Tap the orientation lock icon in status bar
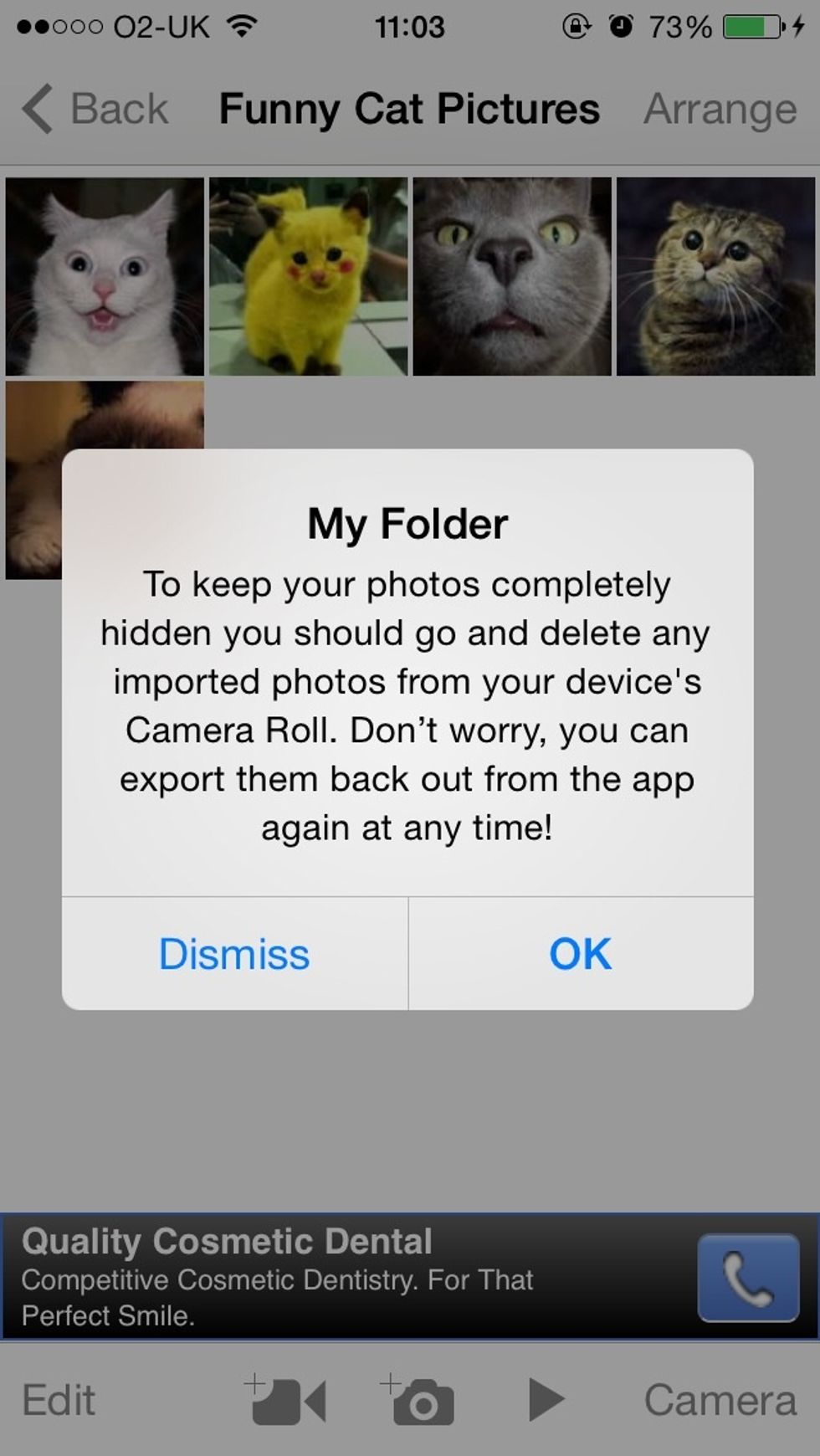 click(x=577, y=25)
